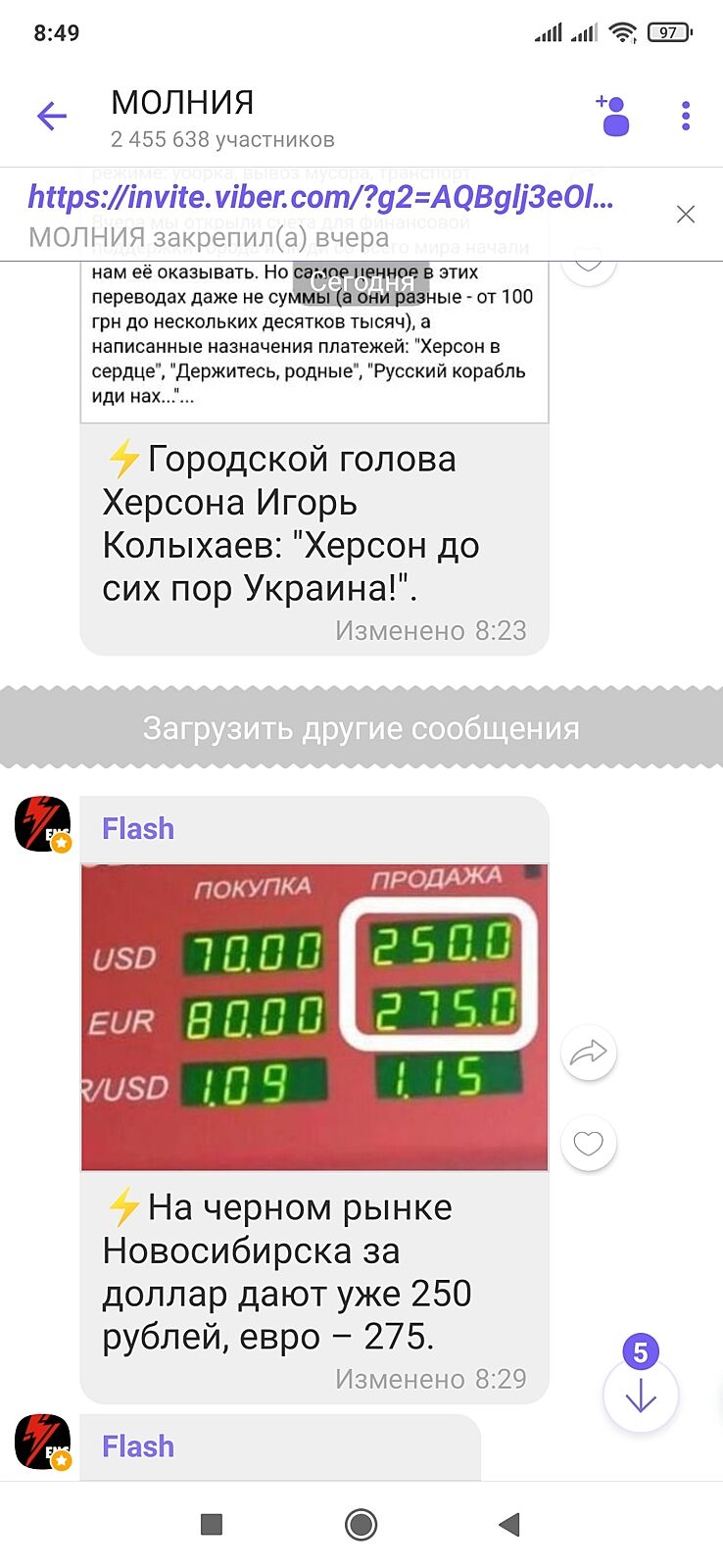Open the pinned invite.viber.com link
The height and width of the screenshot is (1568, 723).
click(x=320, y=197)
